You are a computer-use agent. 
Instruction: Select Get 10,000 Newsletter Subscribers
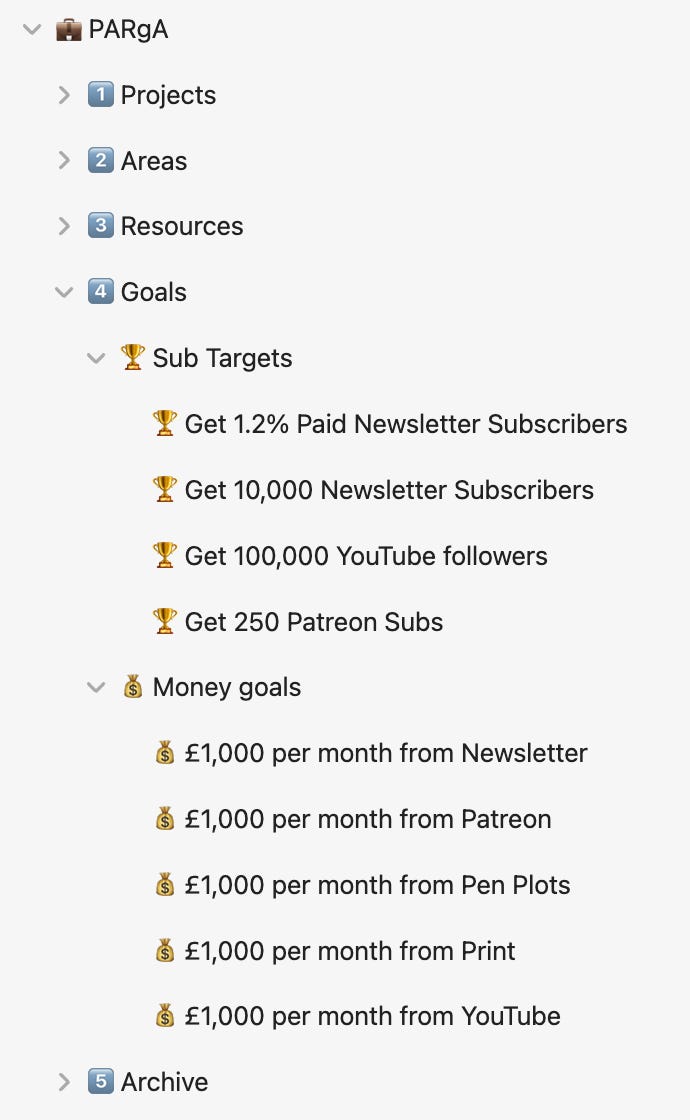point(388,490)
